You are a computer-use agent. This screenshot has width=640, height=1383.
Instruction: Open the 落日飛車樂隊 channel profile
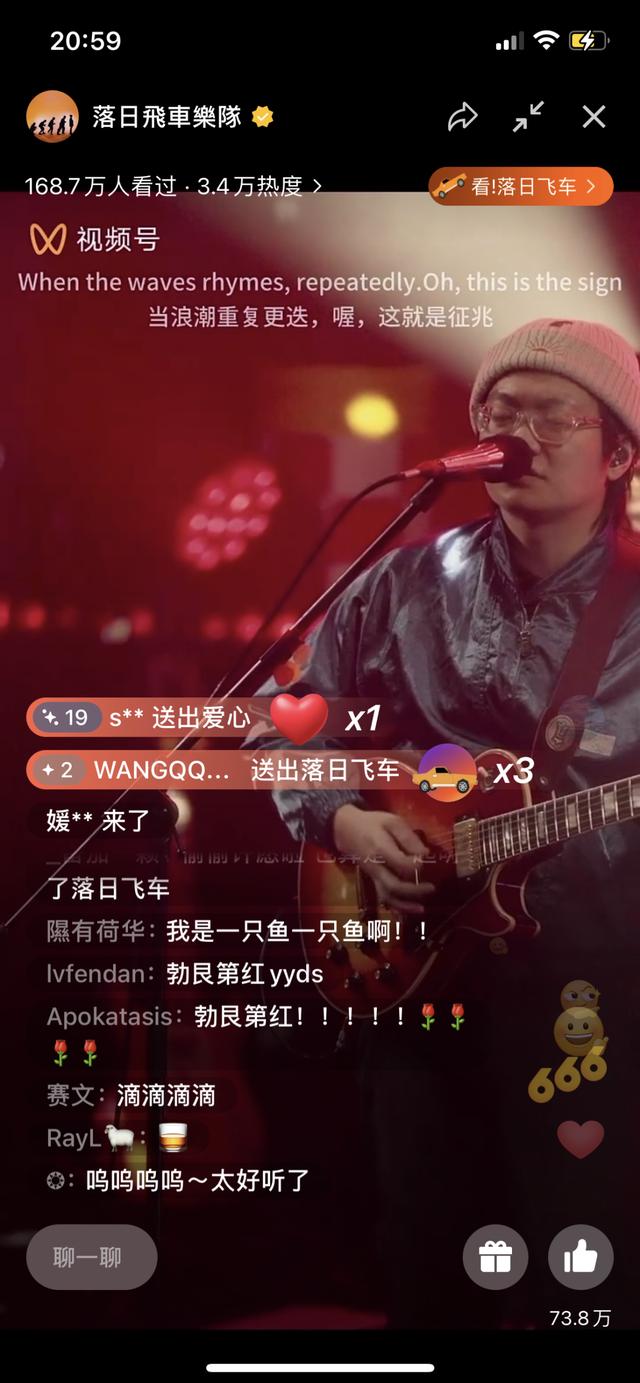(x=150, y=117)
